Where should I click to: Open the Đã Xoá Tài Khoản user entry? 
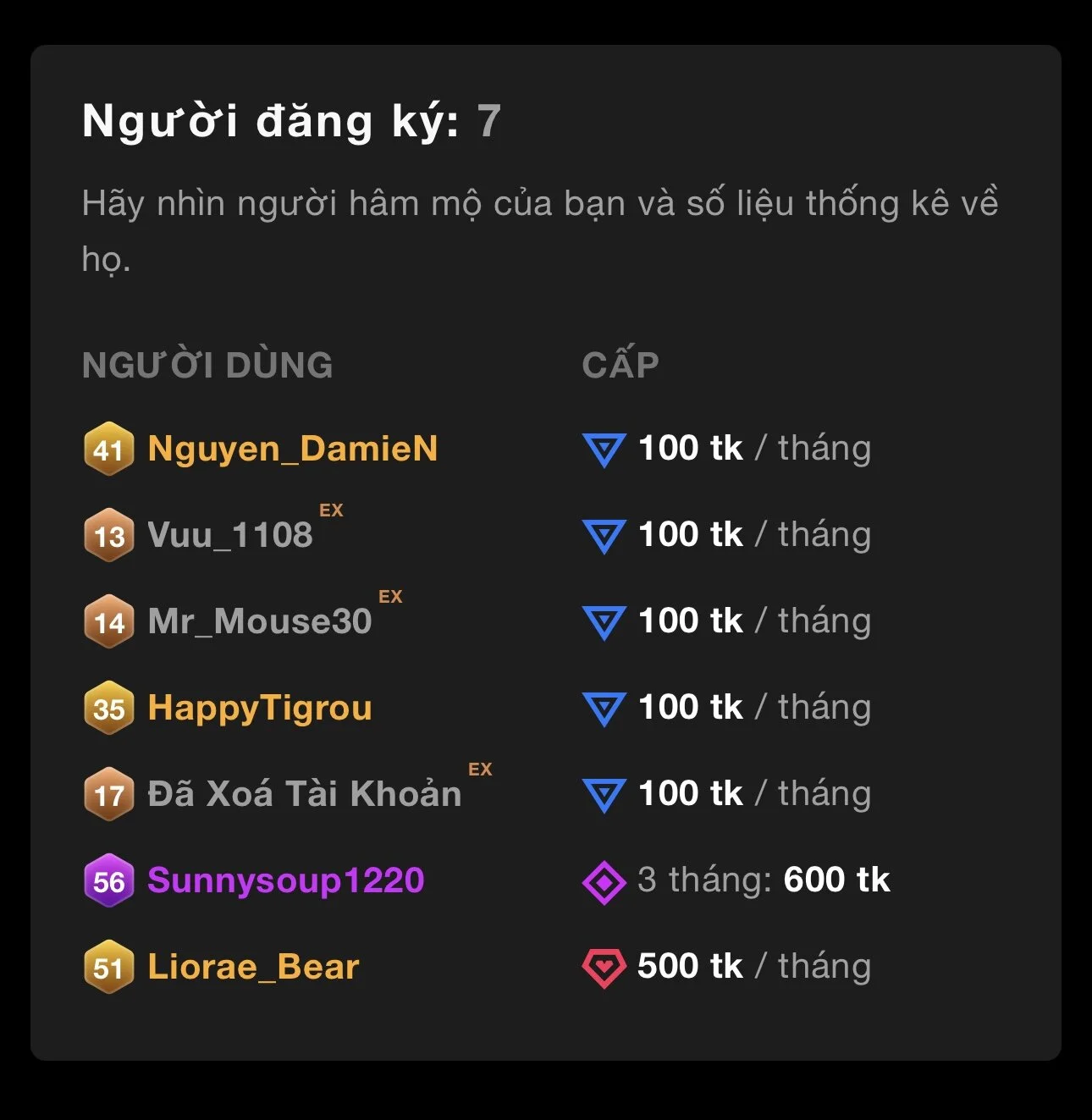pyautogui.click(x=304, y=794)
